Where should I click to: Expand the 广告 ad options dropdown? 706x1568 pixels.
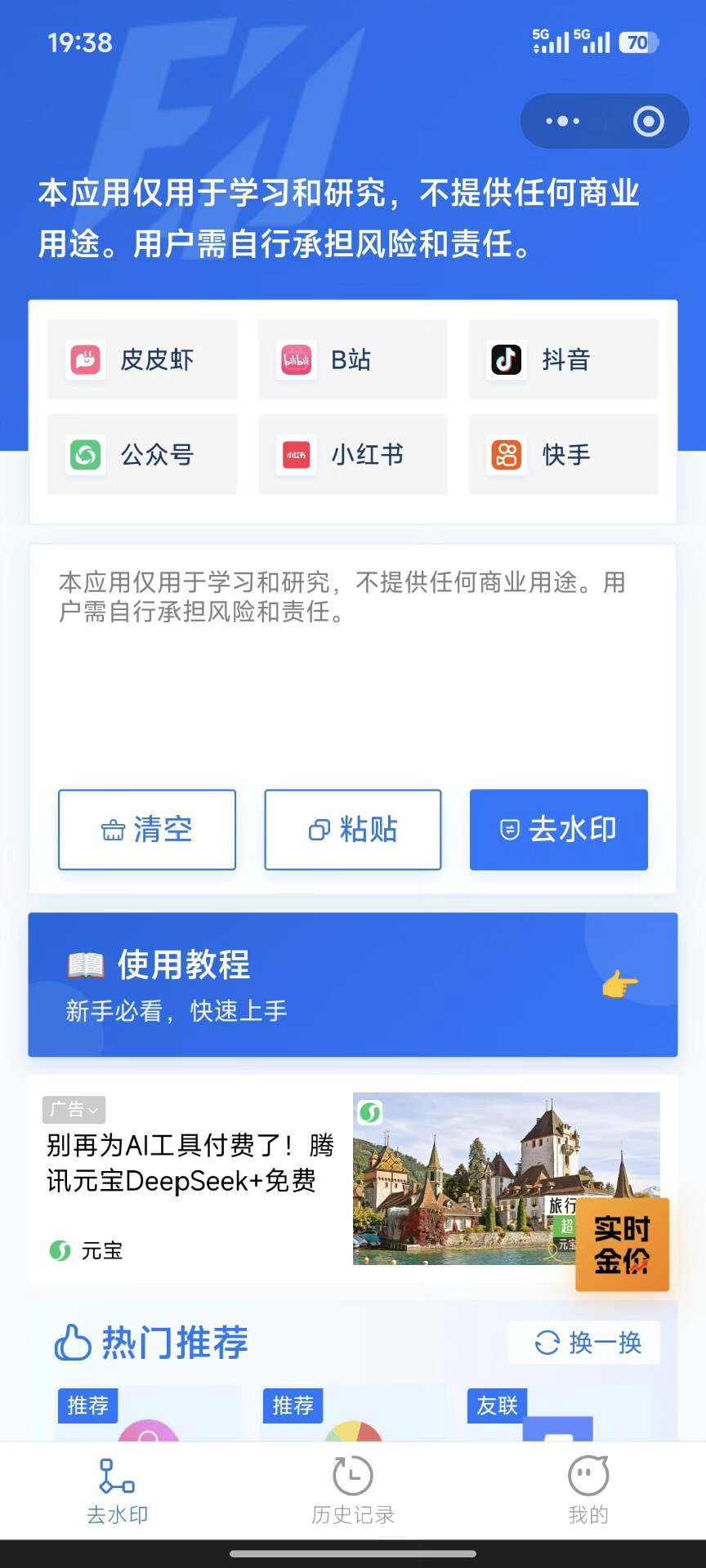pyautogui.click(x=74, y=1110)
